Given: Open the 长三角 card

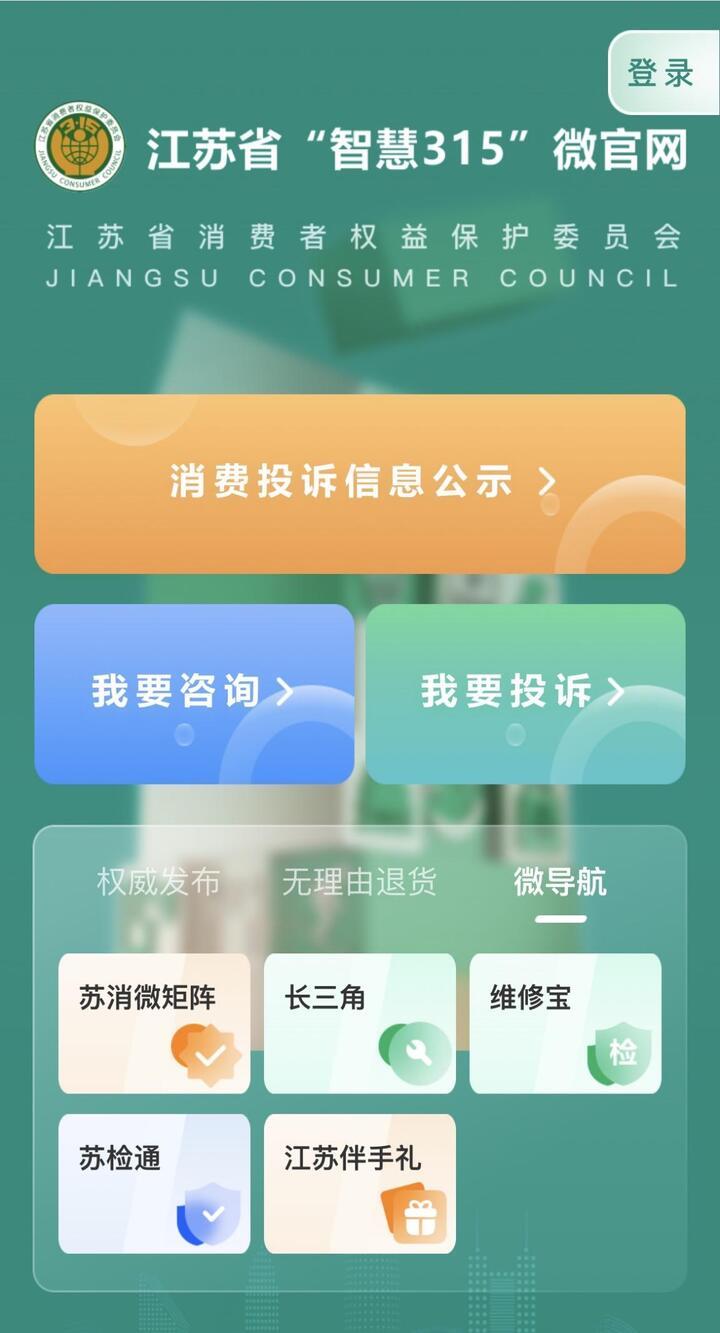Looking at the screenshot, I should (x=359, y=1023).
